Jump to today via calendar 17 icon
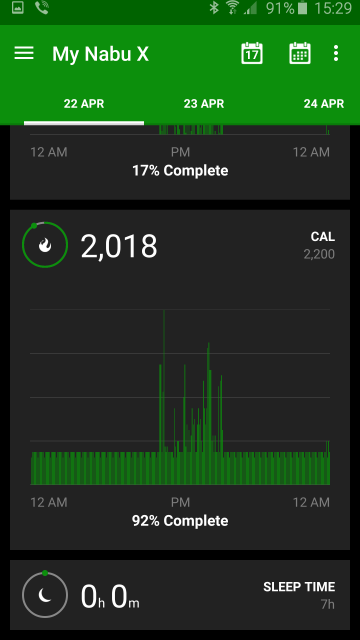Viewport: 360px width, 640px height. (x=252, y=53)
